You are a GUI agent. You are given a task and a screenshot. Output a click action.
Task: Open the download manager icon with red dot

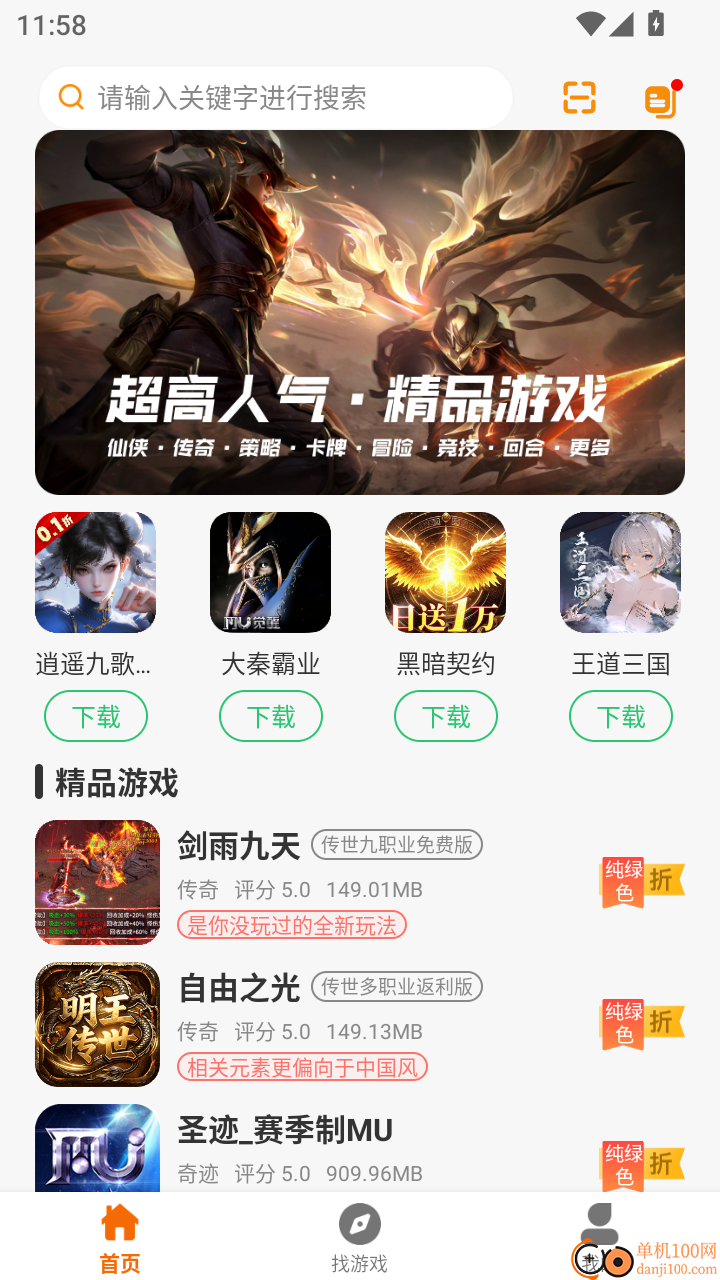click(x=658, y=96)
